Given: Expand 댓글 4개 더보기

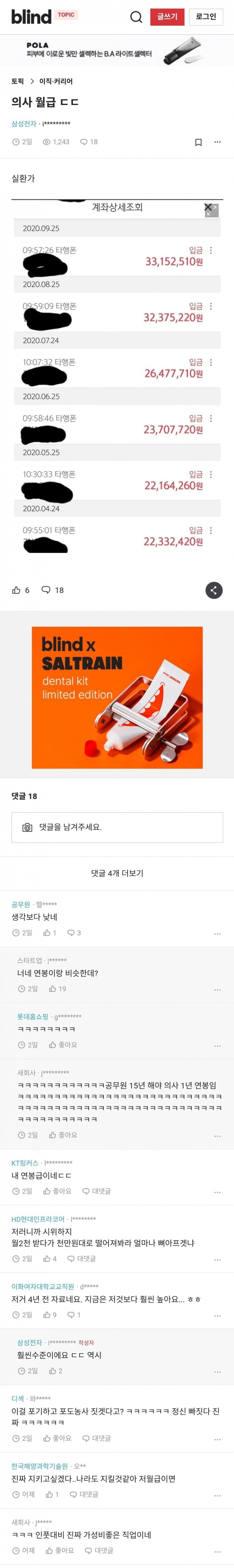Looking at the screenshot, I should click(x=117, y=873).
